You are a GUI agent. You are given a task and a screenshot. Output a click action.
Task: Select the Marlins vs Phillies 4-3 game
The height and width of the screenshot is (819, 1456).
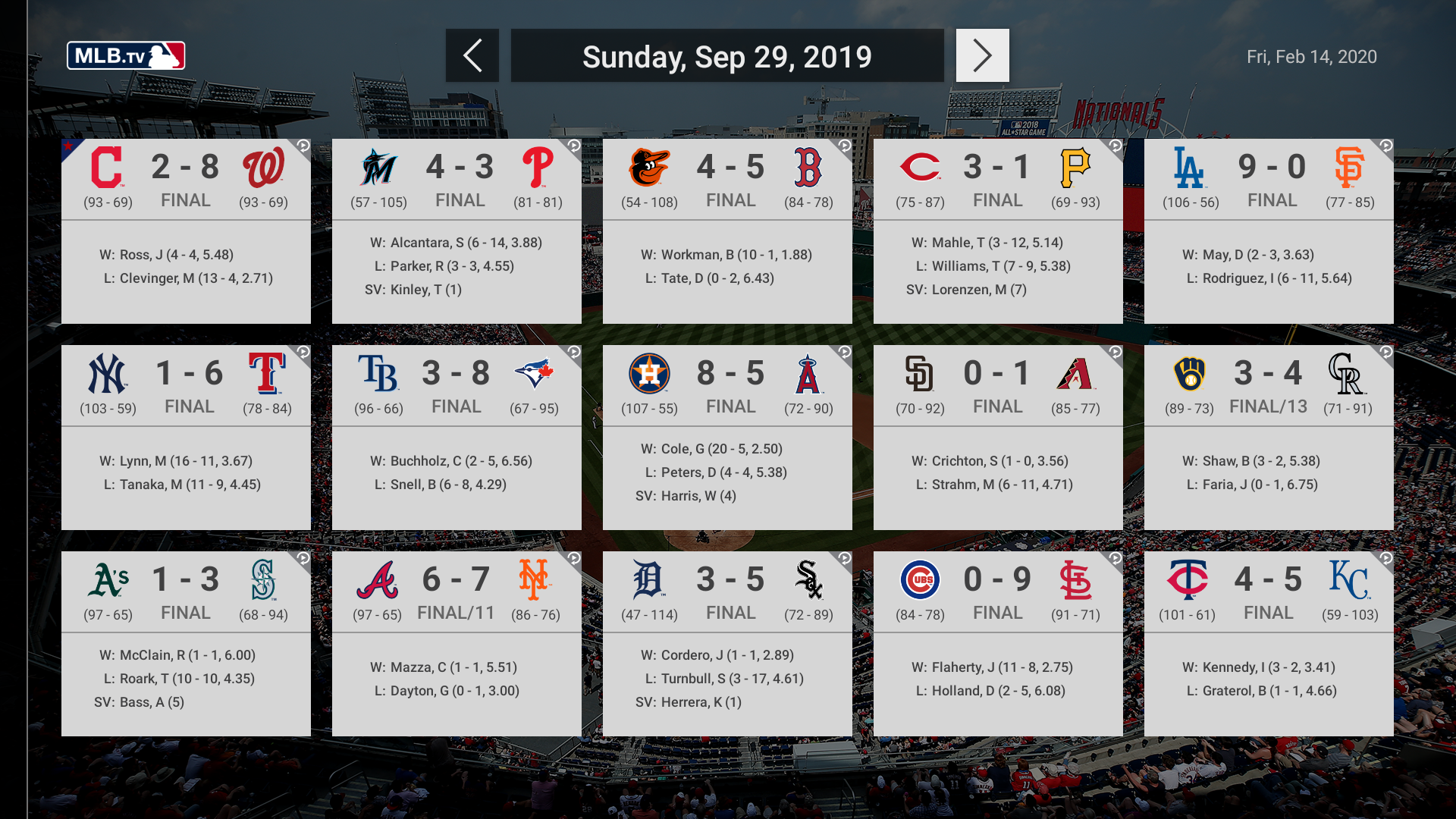pos(457,231)
